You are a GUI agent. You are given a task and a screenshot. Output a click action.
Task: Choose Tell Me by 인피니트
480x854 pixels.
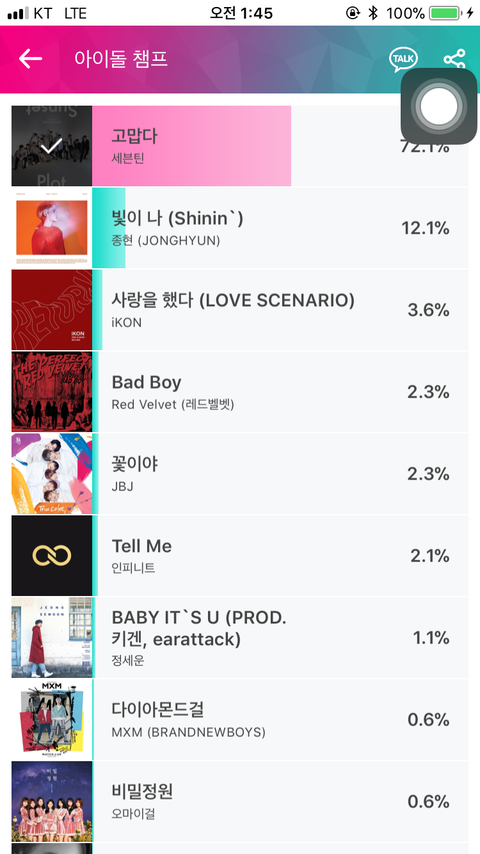click(x=240, y=556)
